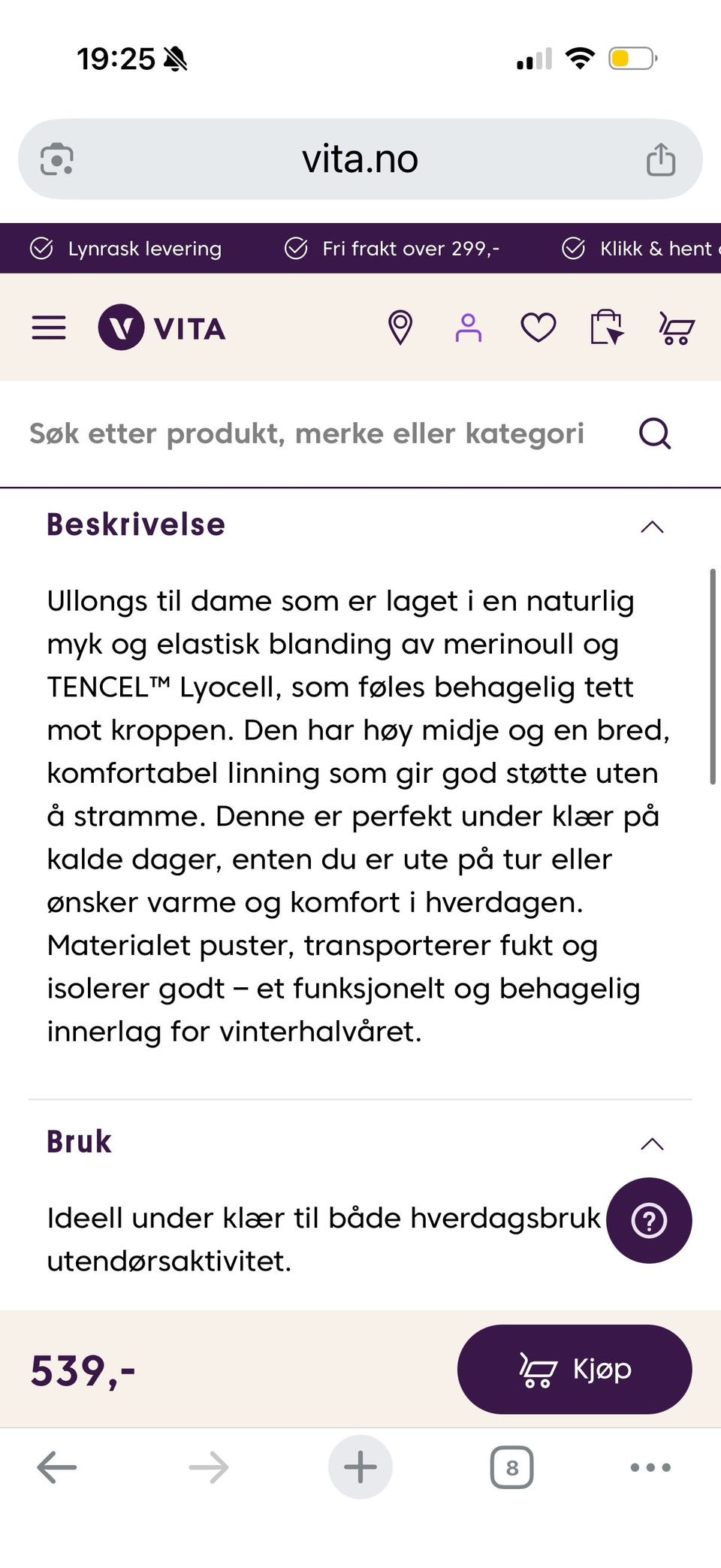Open the VITA hamburger menu
This screenshot has height=1568, width=721.
point(48,328)
